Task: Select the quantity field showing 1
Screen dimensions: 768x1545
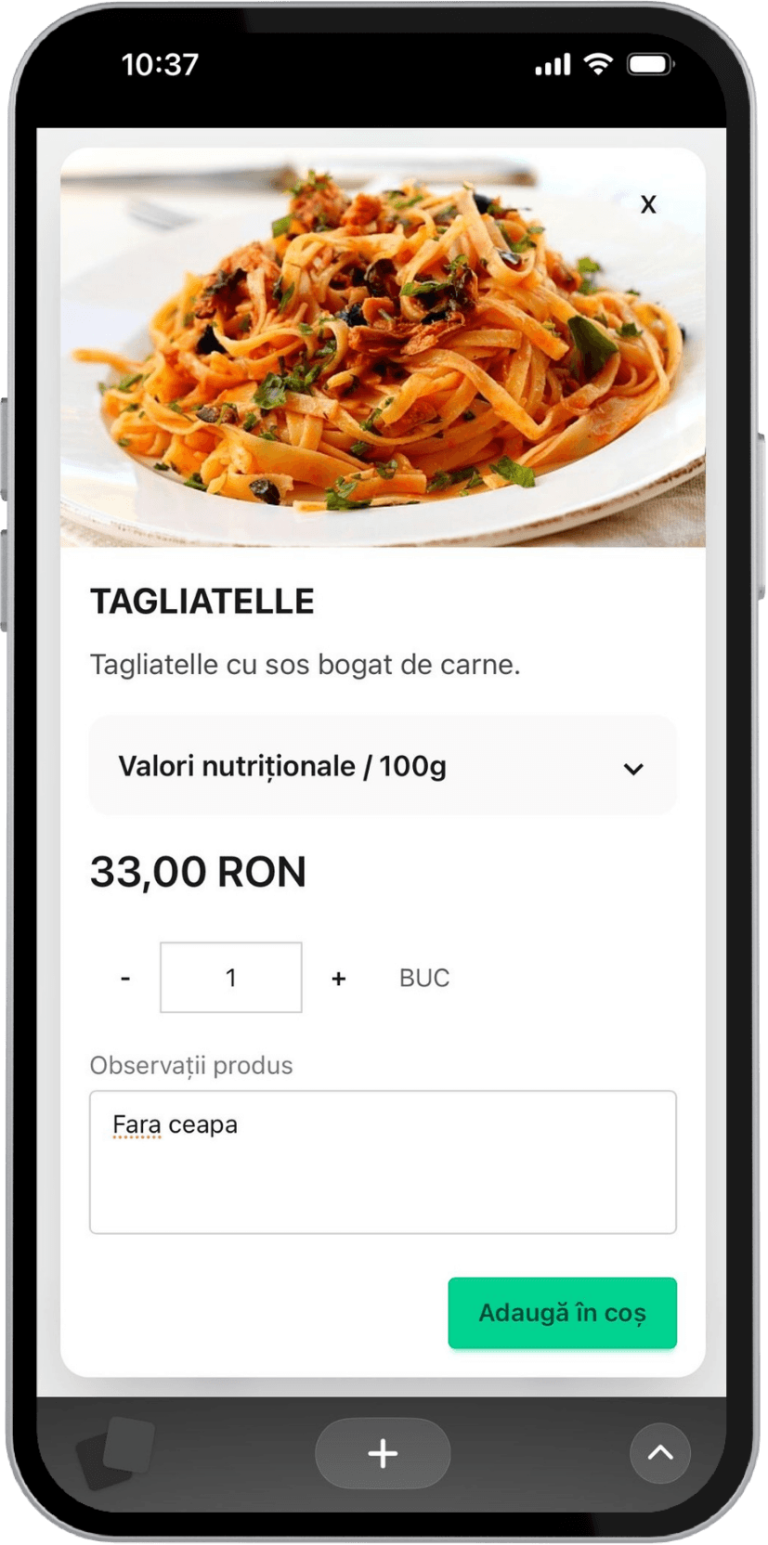Action: [x=231, y=977]
